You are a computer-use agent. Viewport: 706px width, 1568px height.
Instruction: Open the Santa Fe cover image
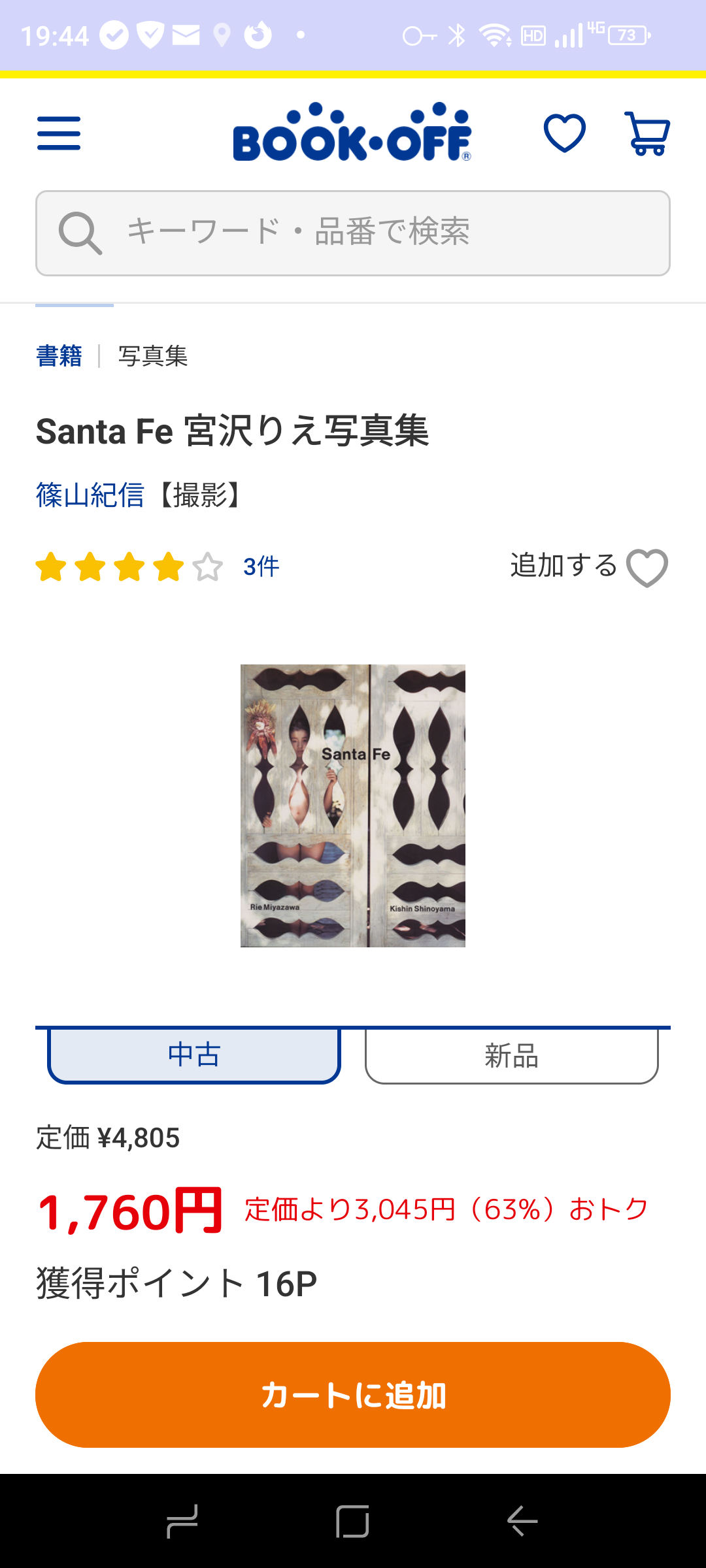point(353,806)
